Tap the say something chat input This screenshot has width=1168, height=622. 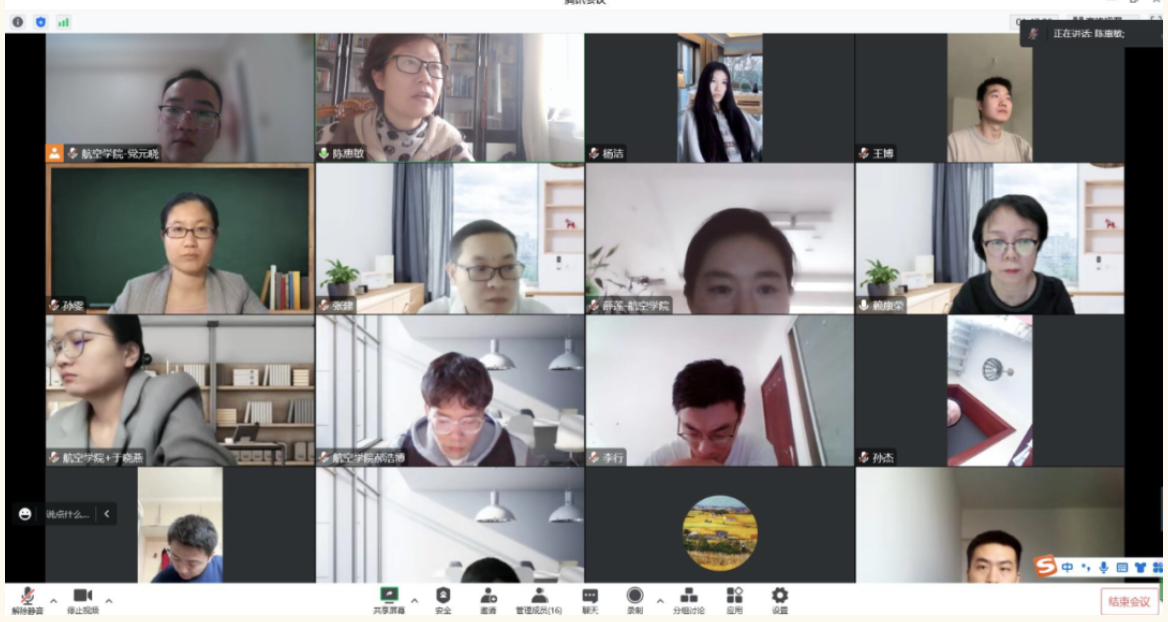click(68, 514)
